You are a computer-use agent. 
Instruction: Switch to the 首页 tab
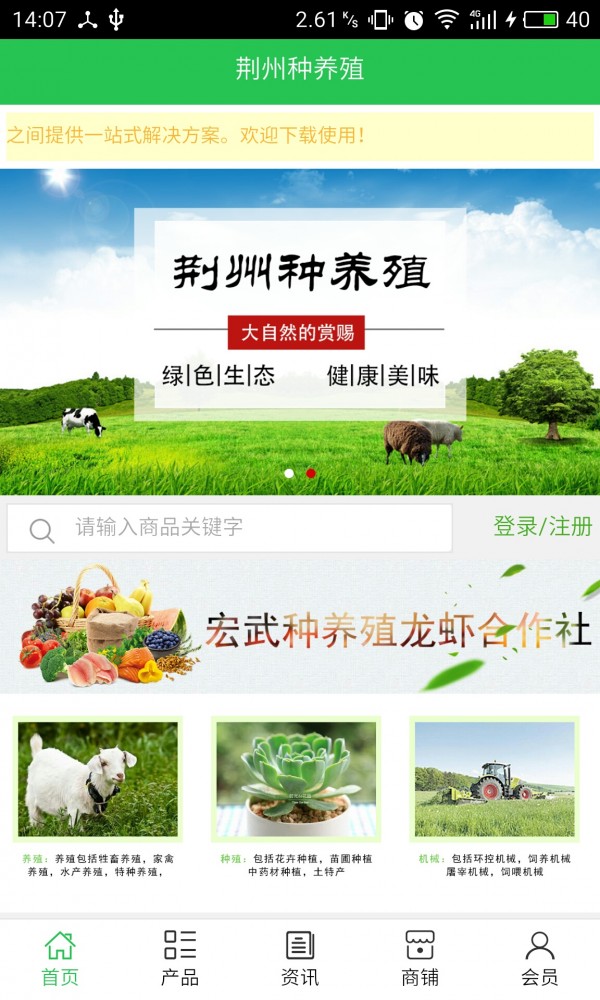coord(60,958)
